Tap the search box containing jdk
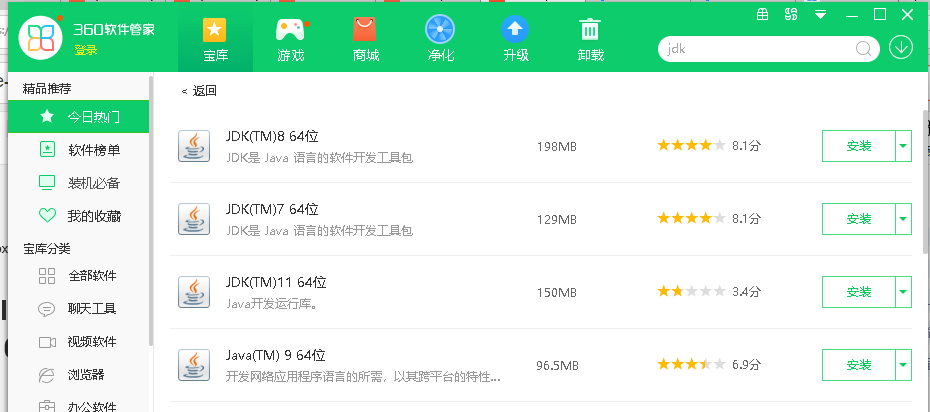This screenshot has width=930, height=412. pos(755,48)
